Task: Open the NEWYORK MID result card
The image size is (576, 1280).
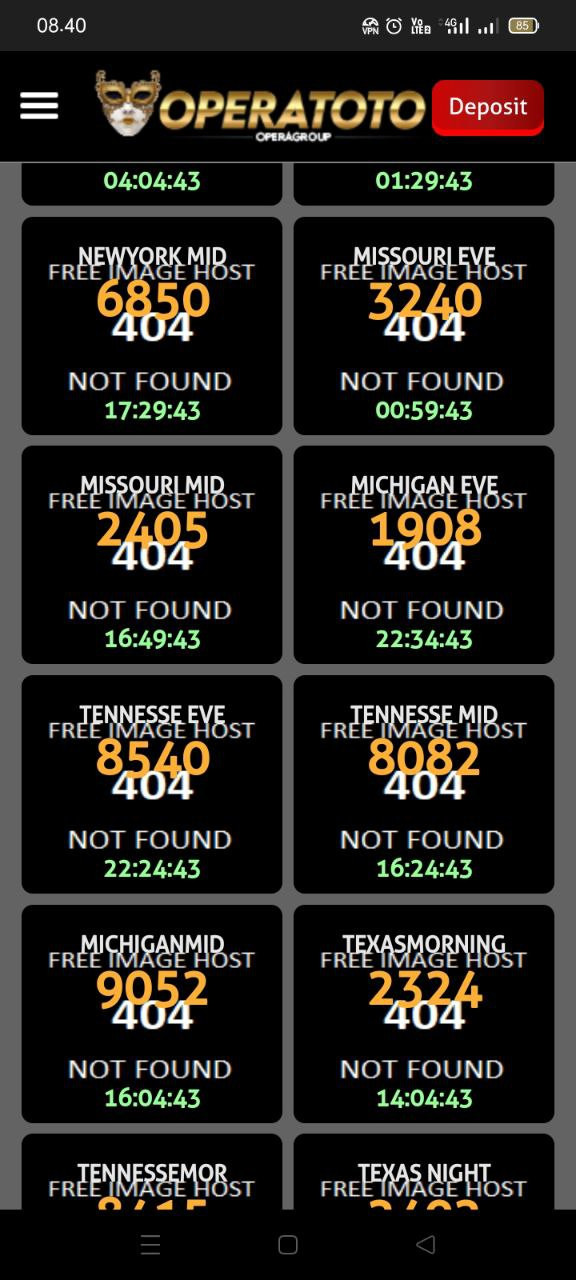Action: [x=152, y=326]
